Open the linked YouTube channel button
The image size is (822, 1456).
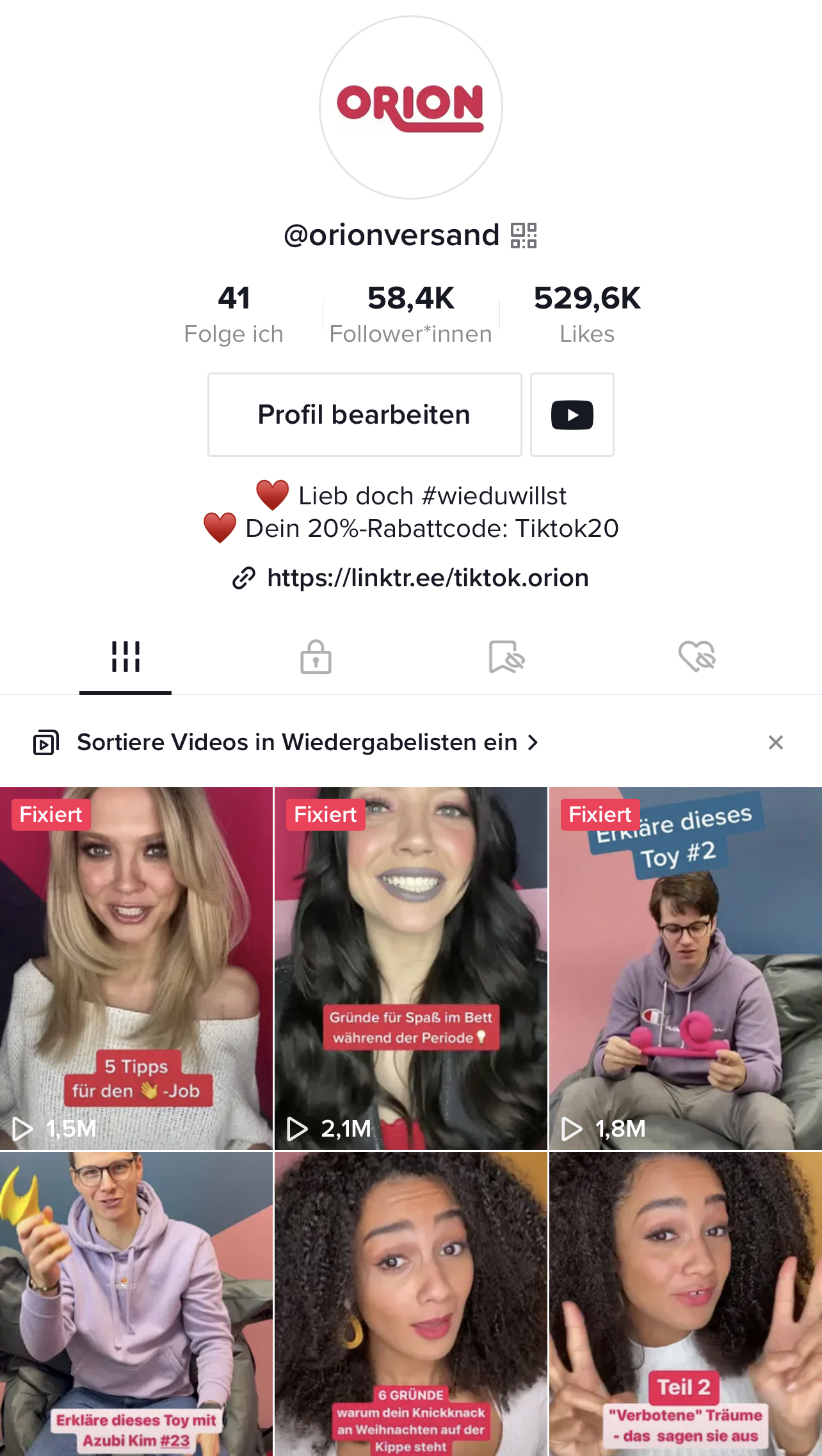(x=572, y=415)
